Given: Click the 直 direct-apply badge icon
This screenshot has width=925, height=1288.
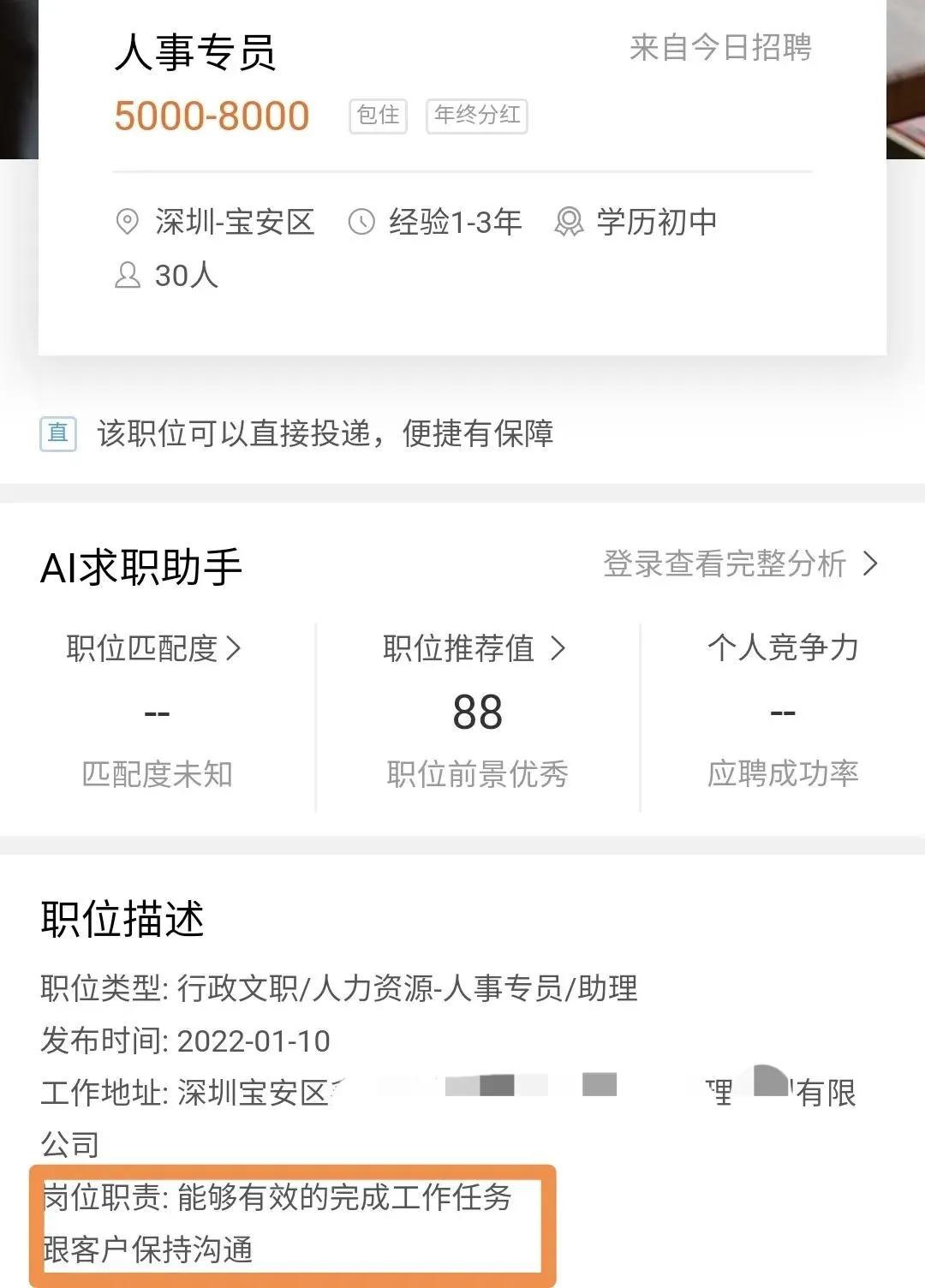Looking at the screenshot, I should click(x=58, y=434).
